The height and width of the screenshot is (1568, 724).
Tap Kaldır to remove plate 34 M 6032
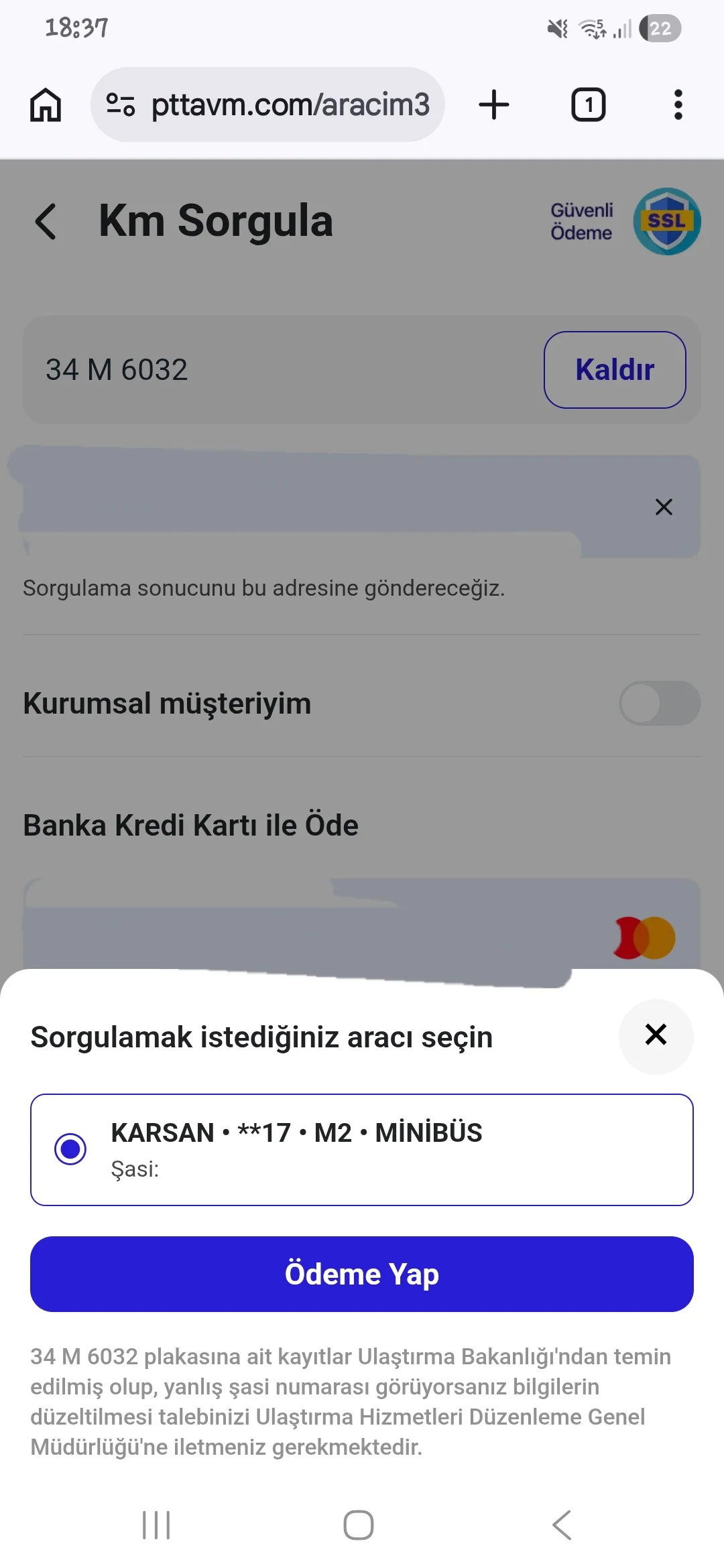coord(614,369)
